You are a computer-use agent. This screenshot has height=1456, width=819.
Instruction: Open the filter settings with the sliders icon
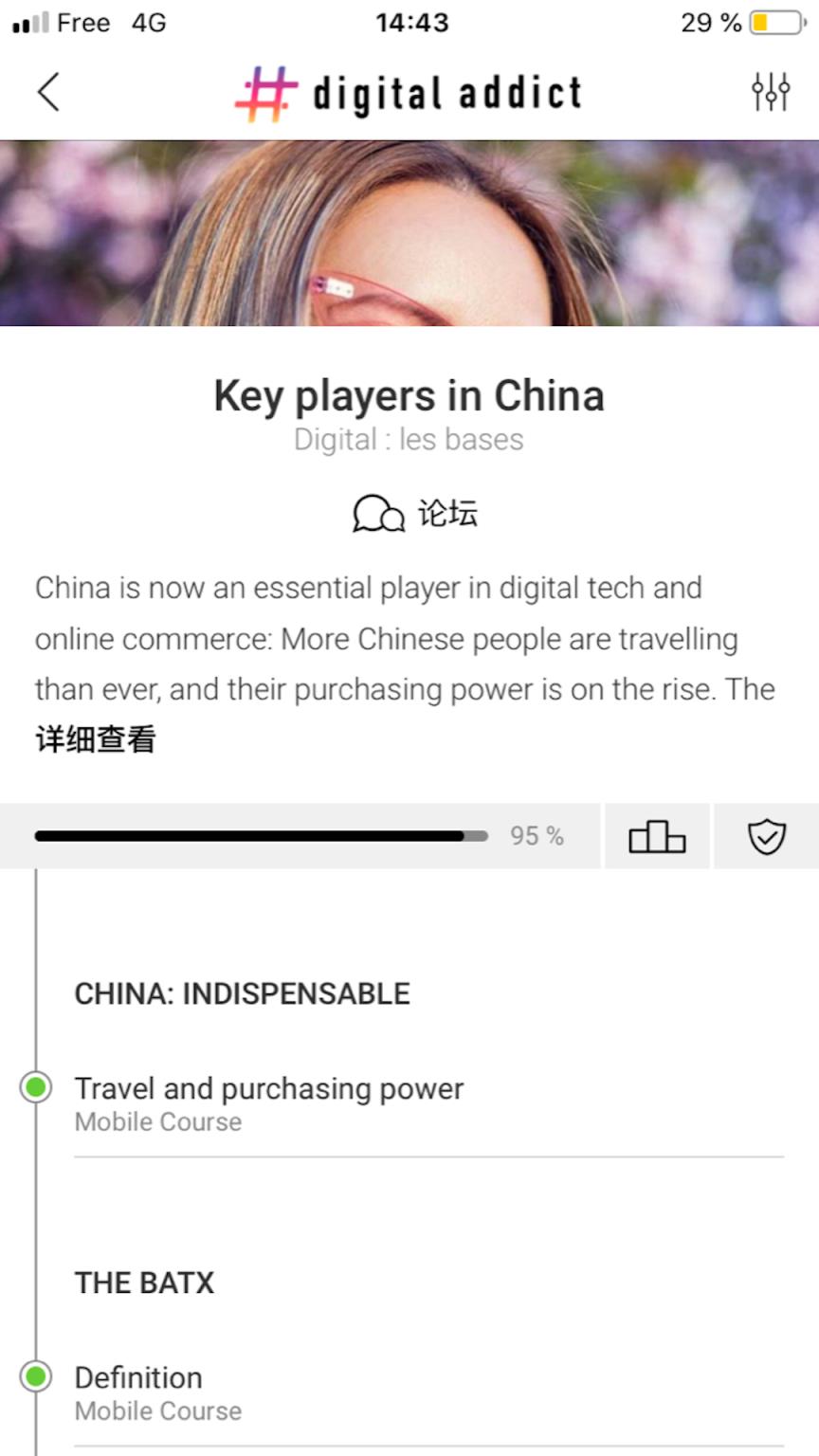click(771, 91)
